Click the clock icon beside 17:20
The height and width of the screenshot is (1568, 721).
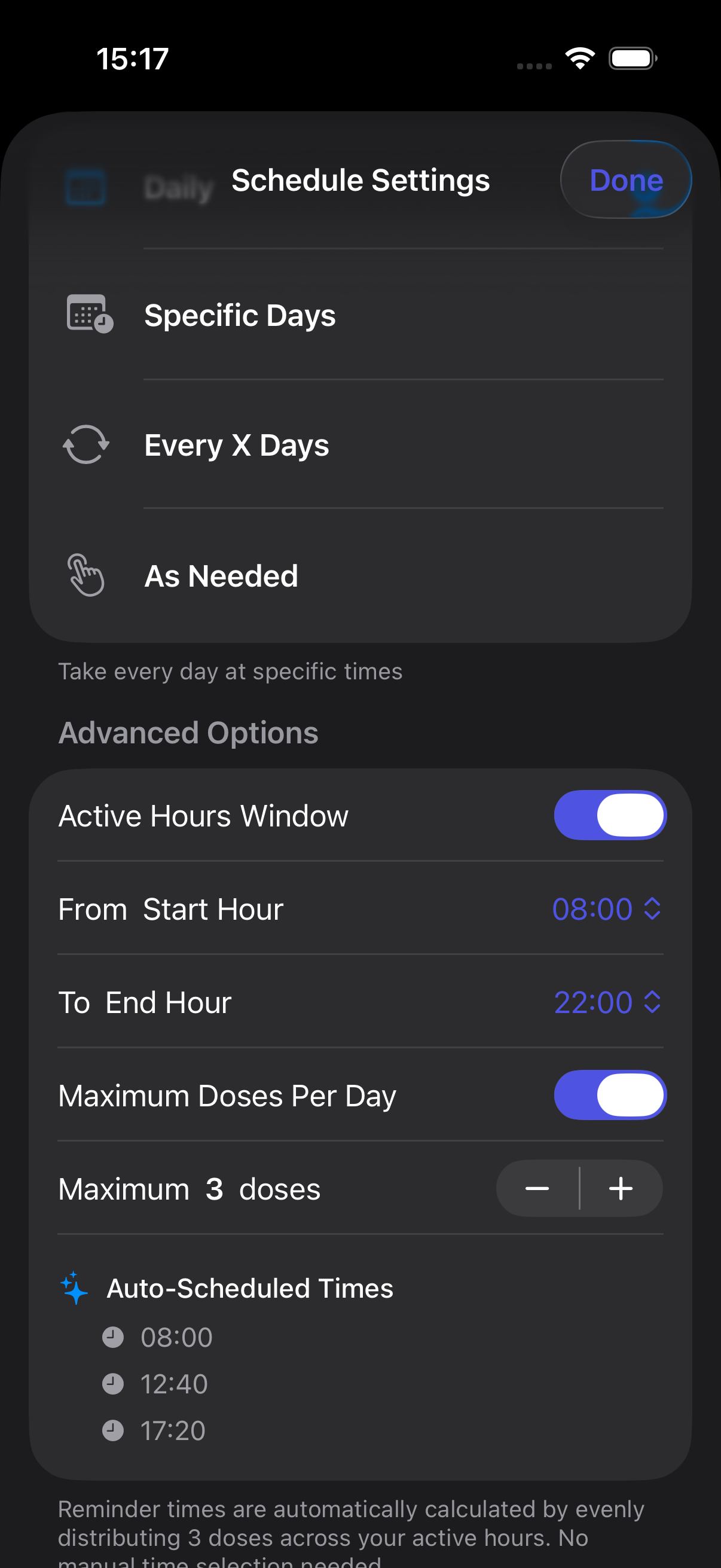(x=113, y=1431)
